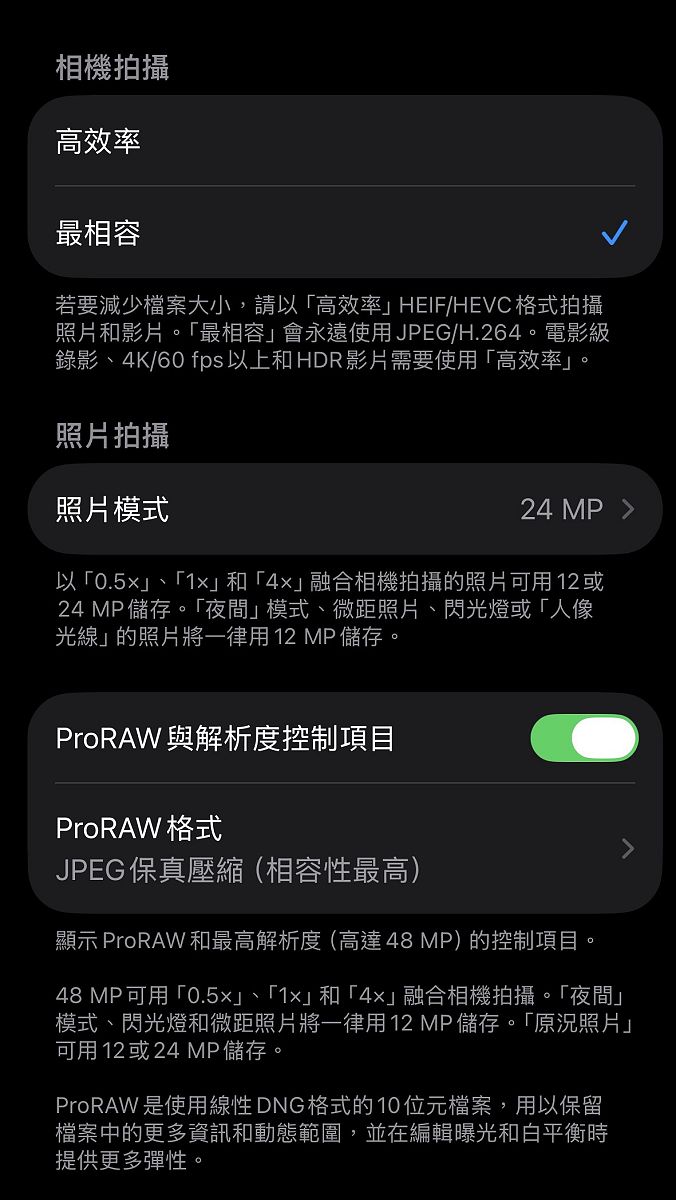The width and height of the screenshot is (676, 1200).
Task: Open ProRAW 格式 options
Action: (344, 848)
